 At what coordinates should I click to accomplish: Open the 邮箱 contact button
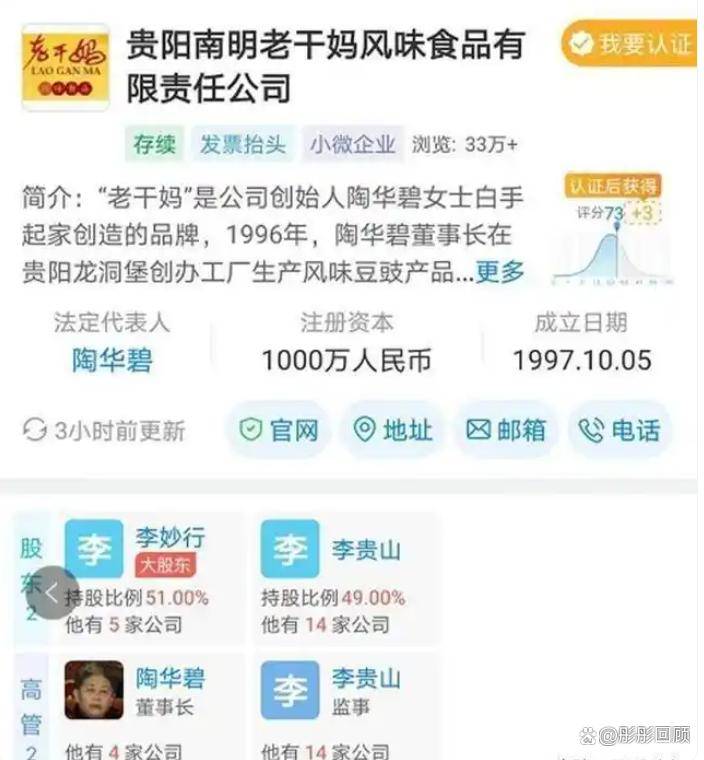[506, 430]
